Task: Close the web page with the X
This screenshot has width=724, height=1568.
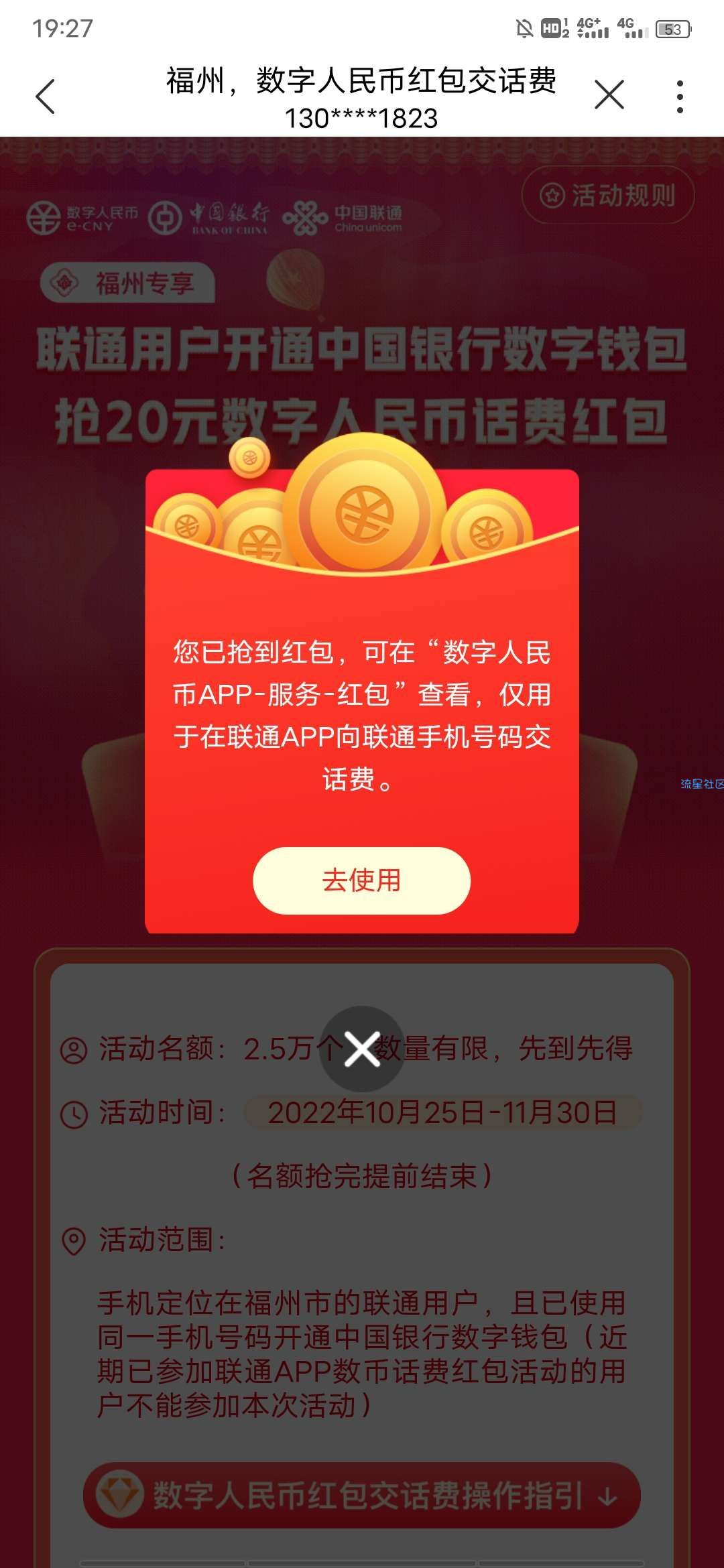Action: click(x=609, y=94)
